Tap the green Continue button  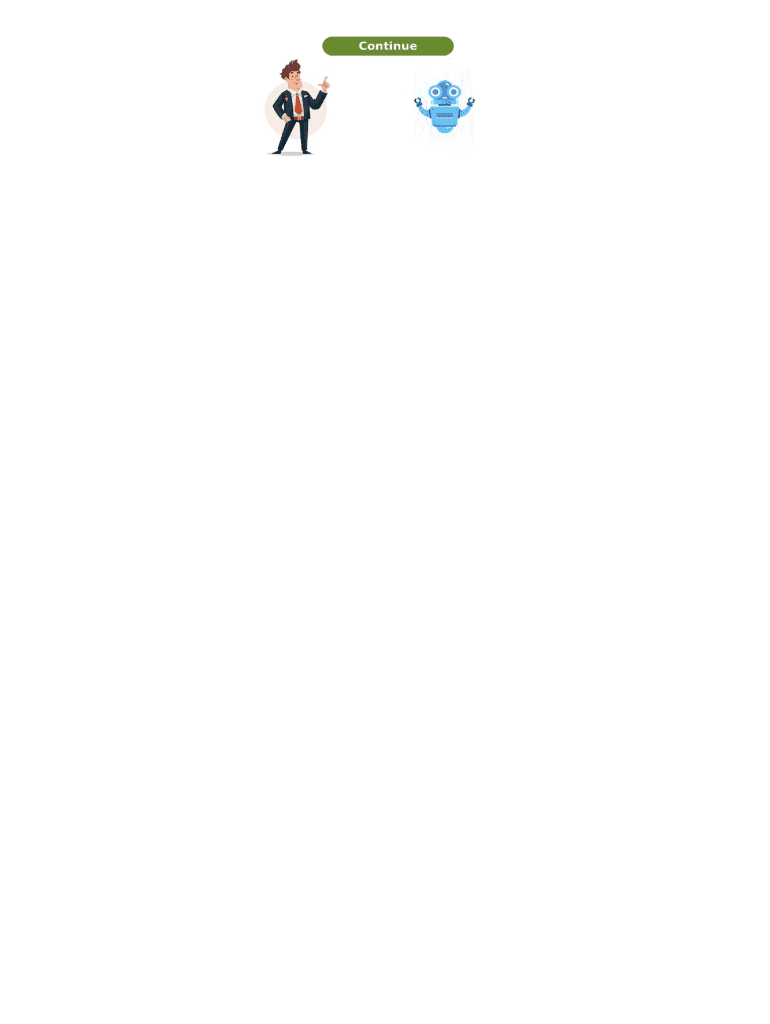[x=388, y=46]
